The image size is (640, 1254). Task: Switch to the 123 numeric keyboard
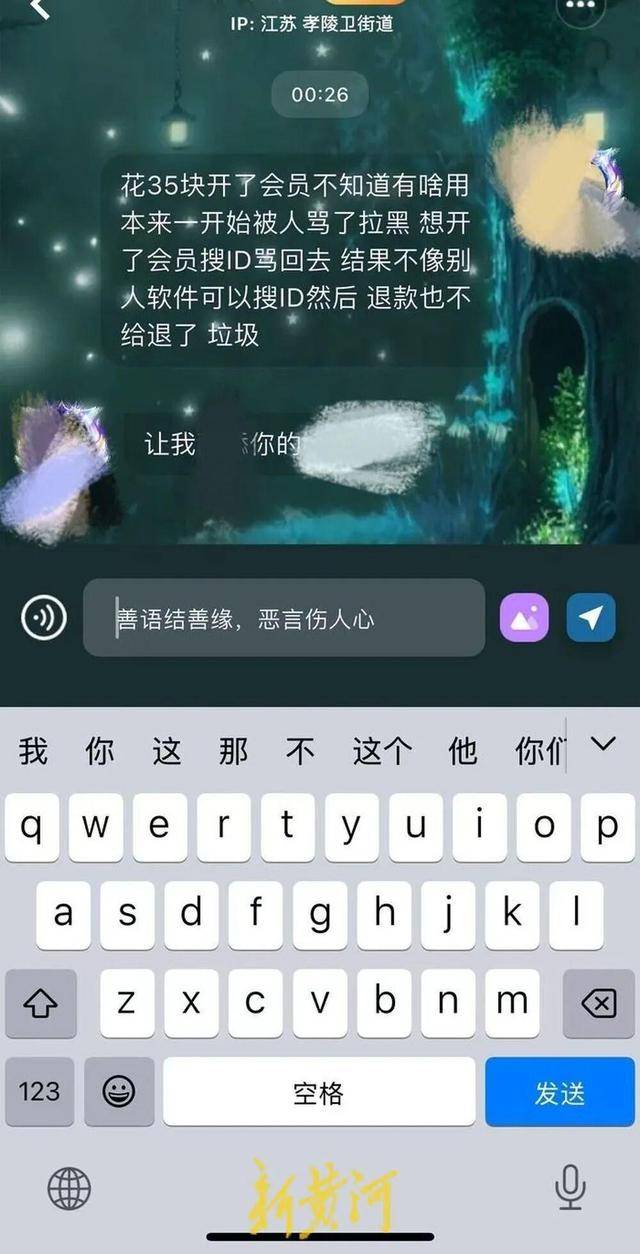[40, 1092]
